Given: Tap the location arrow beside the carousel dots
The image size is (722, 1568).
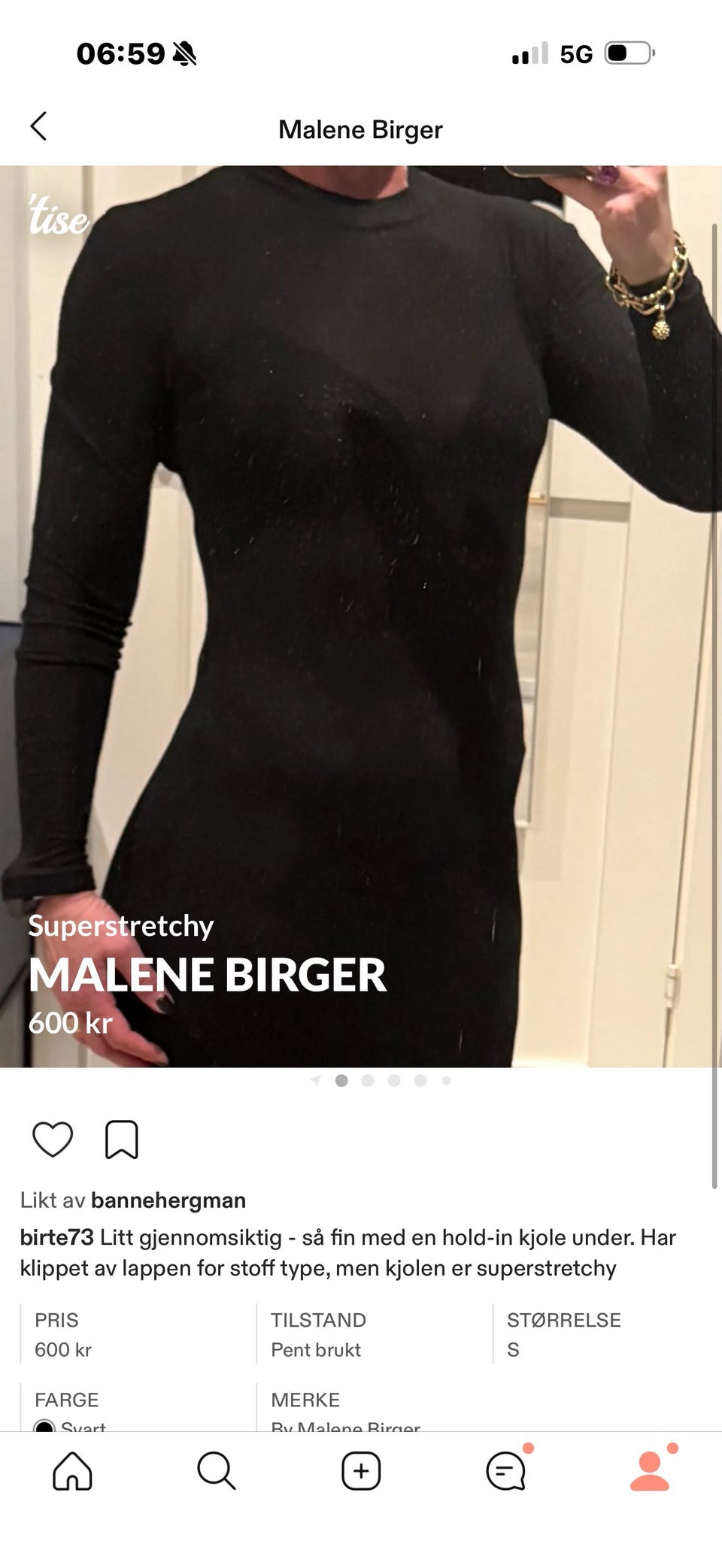Looking at the screenshot, I should (x=314, y=1081).
